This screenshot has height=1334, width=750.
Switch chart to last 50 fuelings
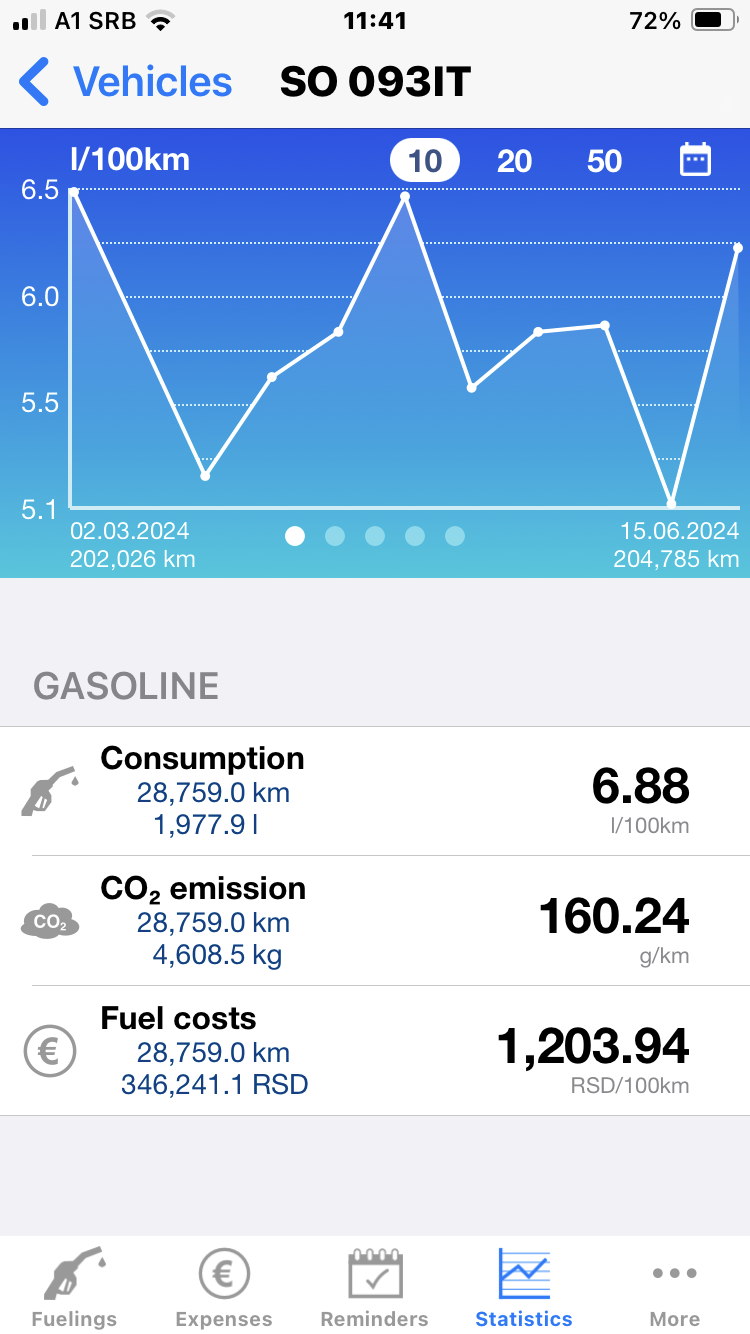point(604,161)
